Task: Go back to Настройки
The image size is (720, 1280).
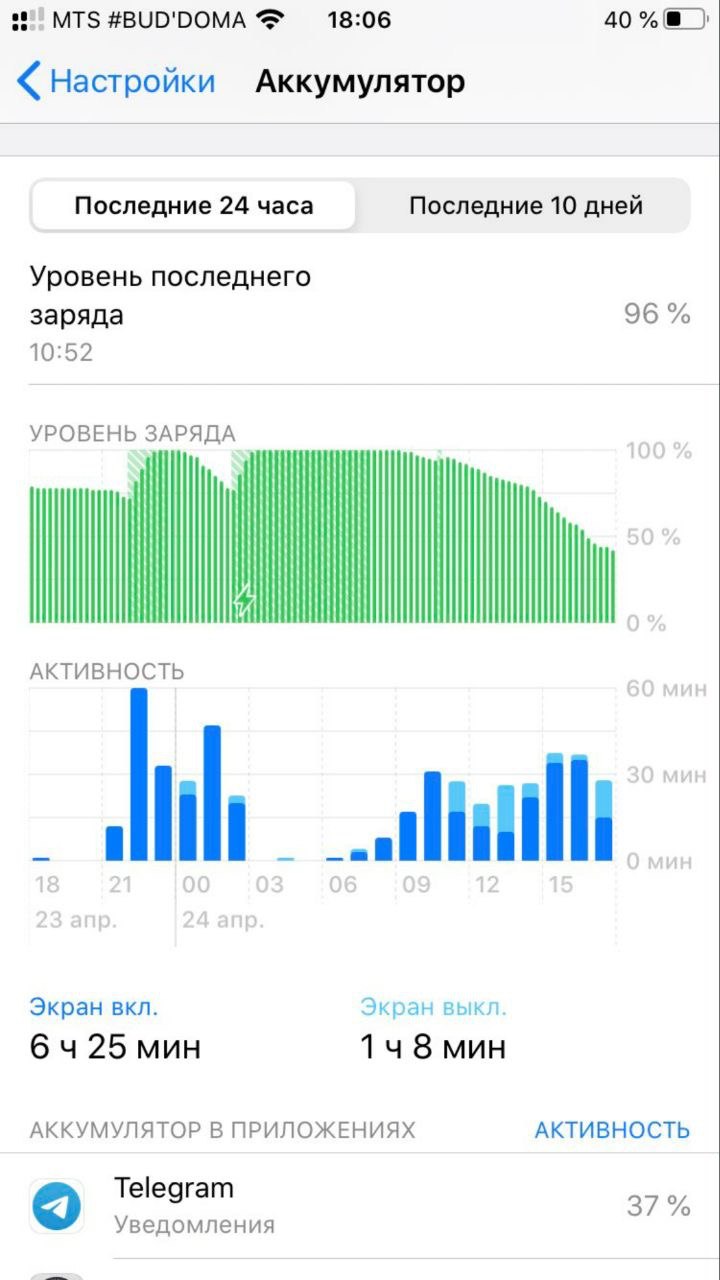Action: click(116, 81)
